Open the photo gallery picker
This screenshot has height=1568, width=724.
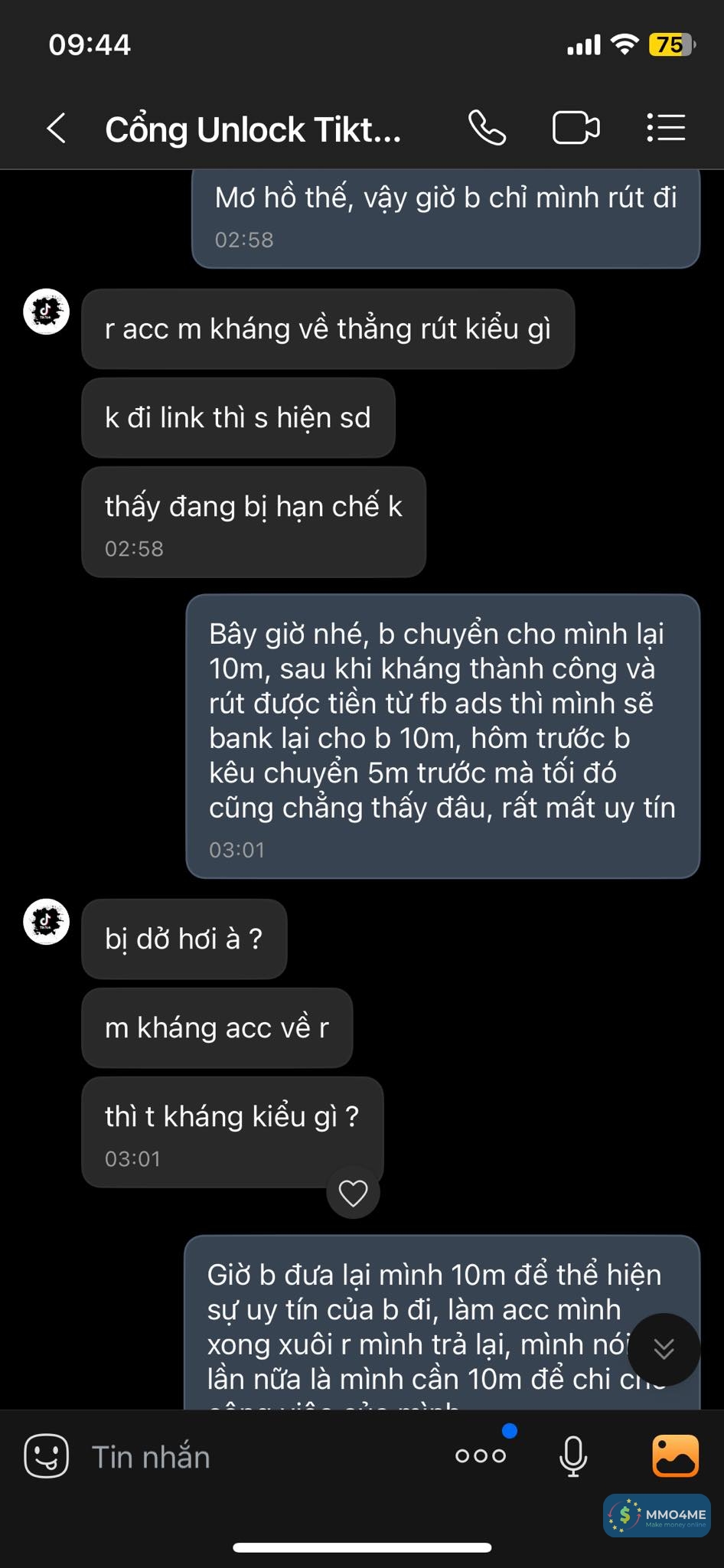[x=675, y=1455]
